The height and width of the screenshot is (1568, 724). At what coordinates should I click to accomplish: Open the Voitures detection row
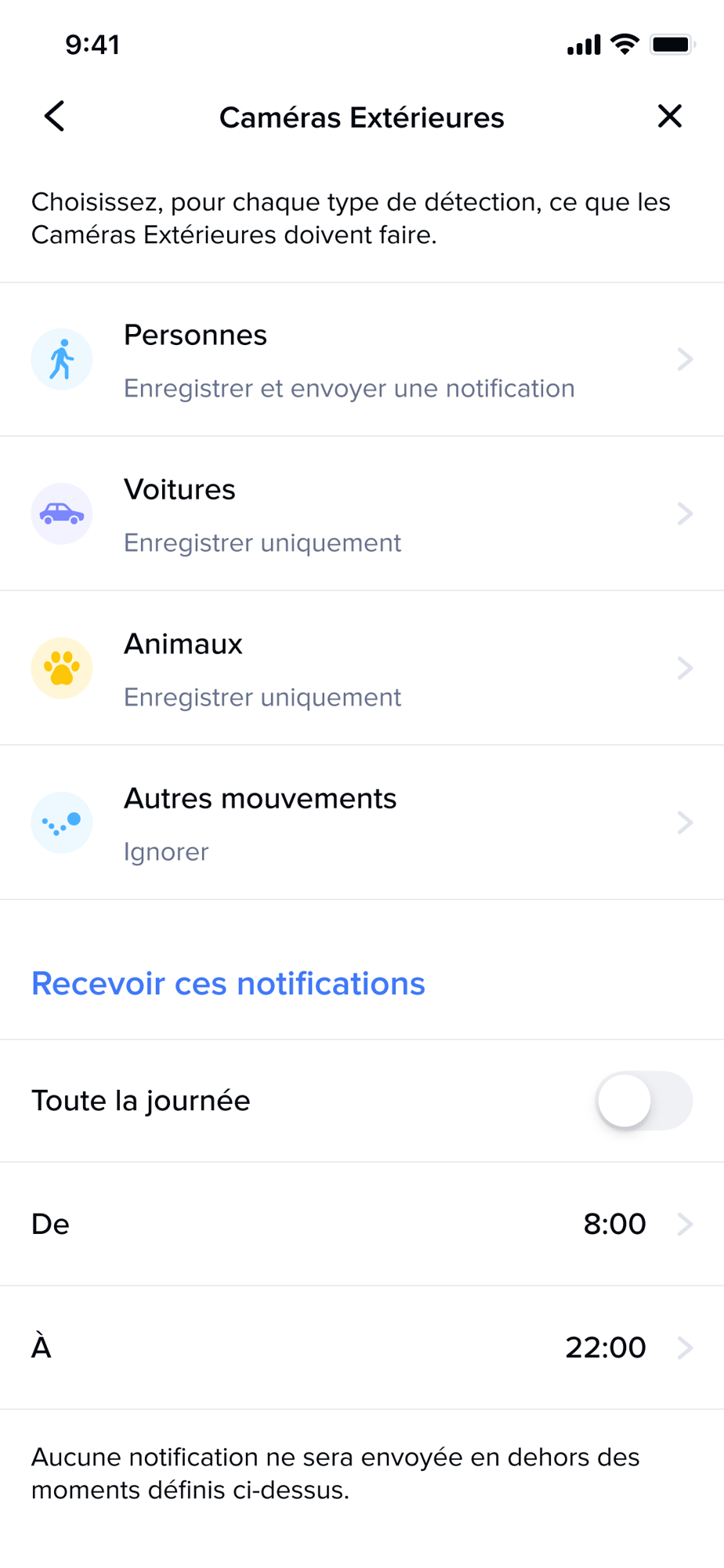(362, 514)
